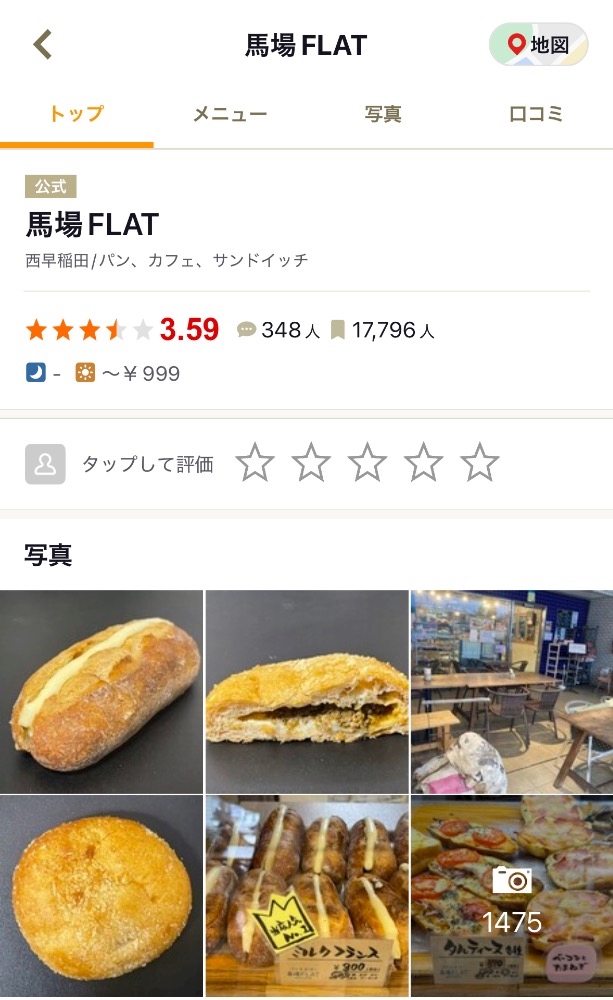Switch to the トップ tab

(x=77, y=114)
